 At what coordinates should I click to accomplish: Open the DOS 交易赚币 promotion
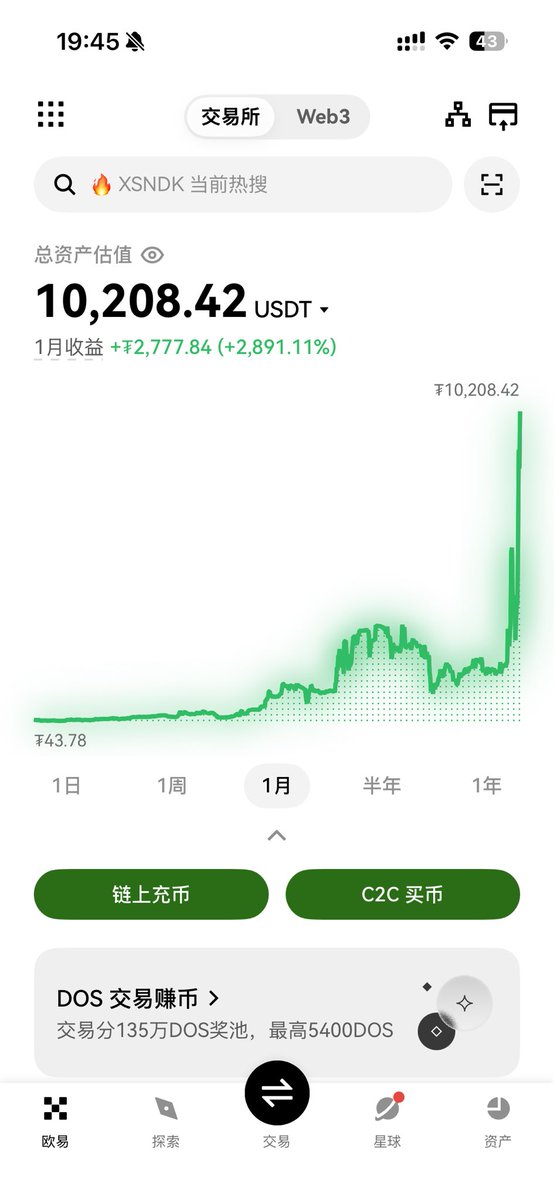point(277,1013)
